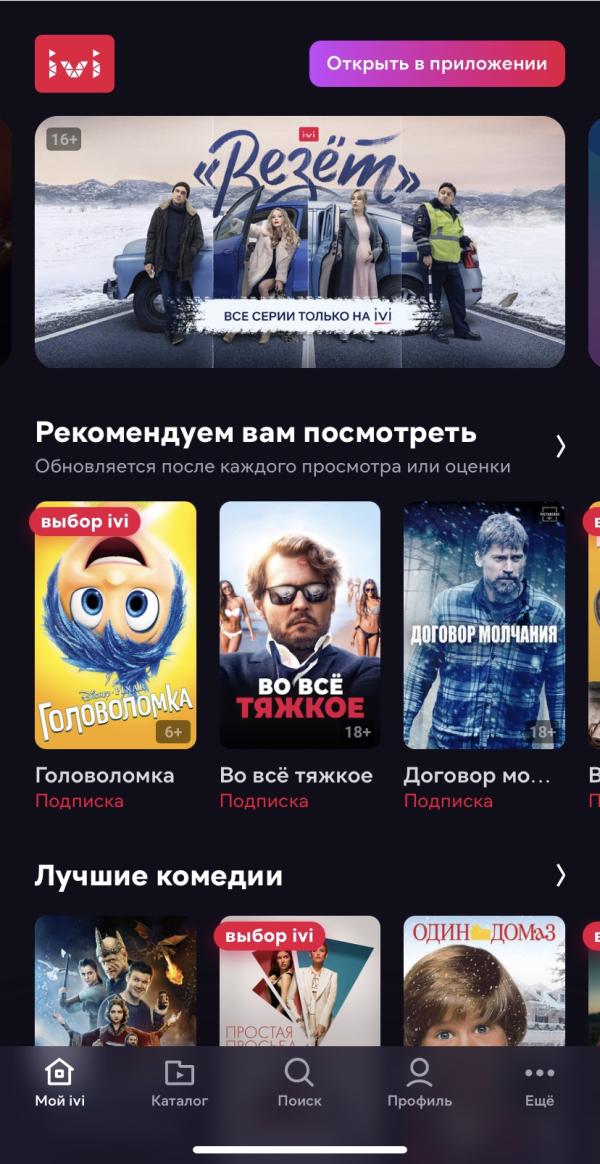View the Договор молчания movie
600x1164 pixels.
pyautogui.click(x=484, y=625)
